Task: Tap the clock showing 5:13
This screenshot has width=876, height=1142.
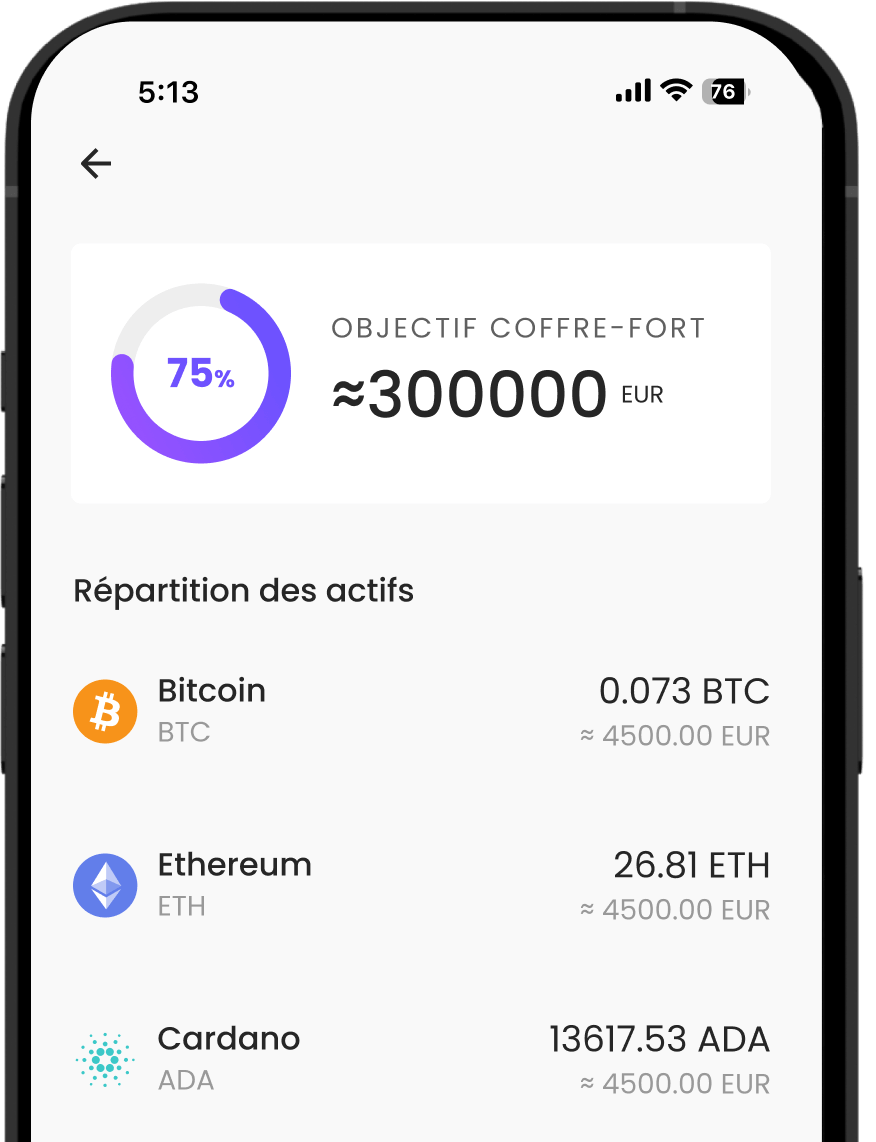Action: click(170, 91)
